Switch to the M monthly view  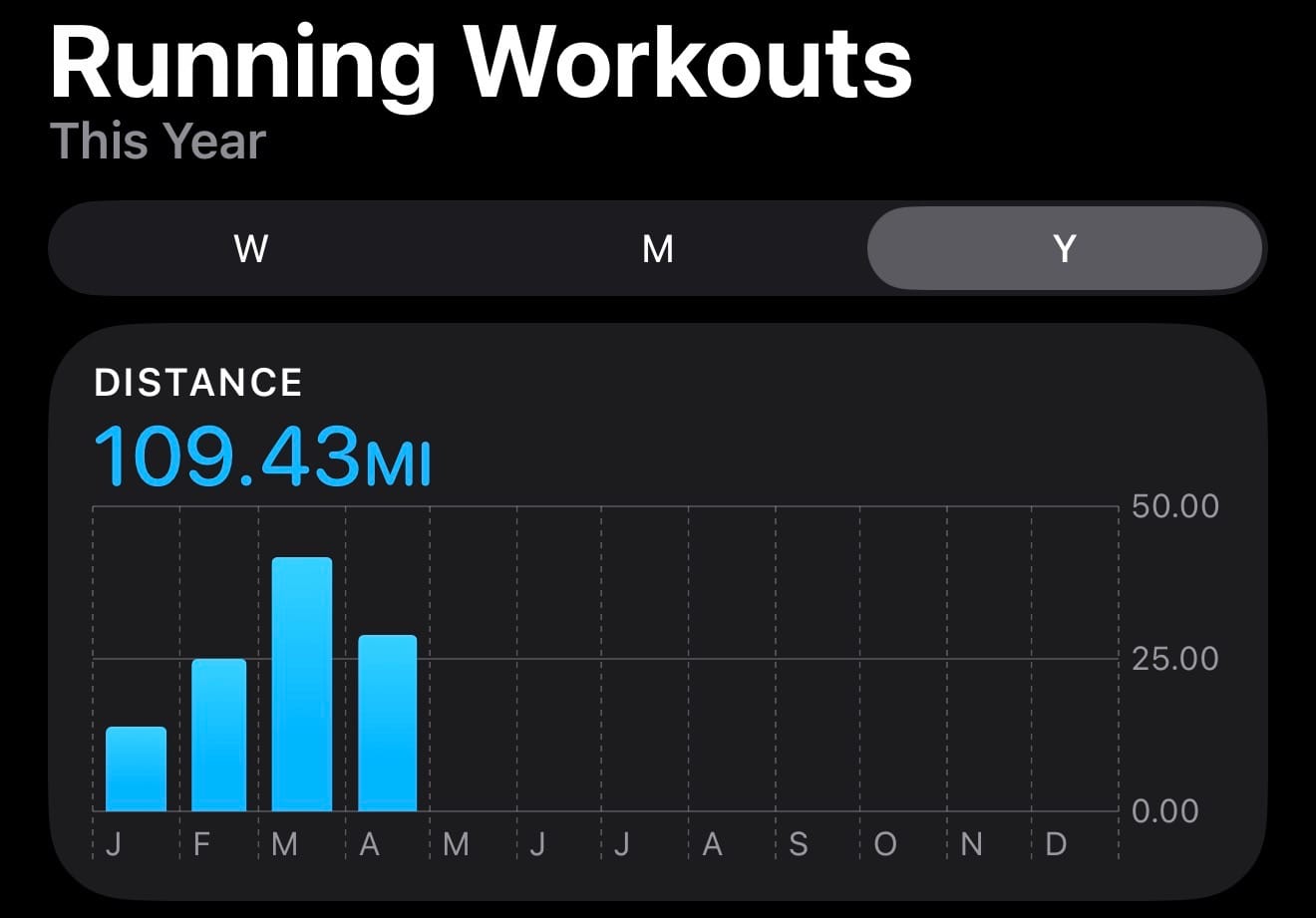tap(658, 248)
